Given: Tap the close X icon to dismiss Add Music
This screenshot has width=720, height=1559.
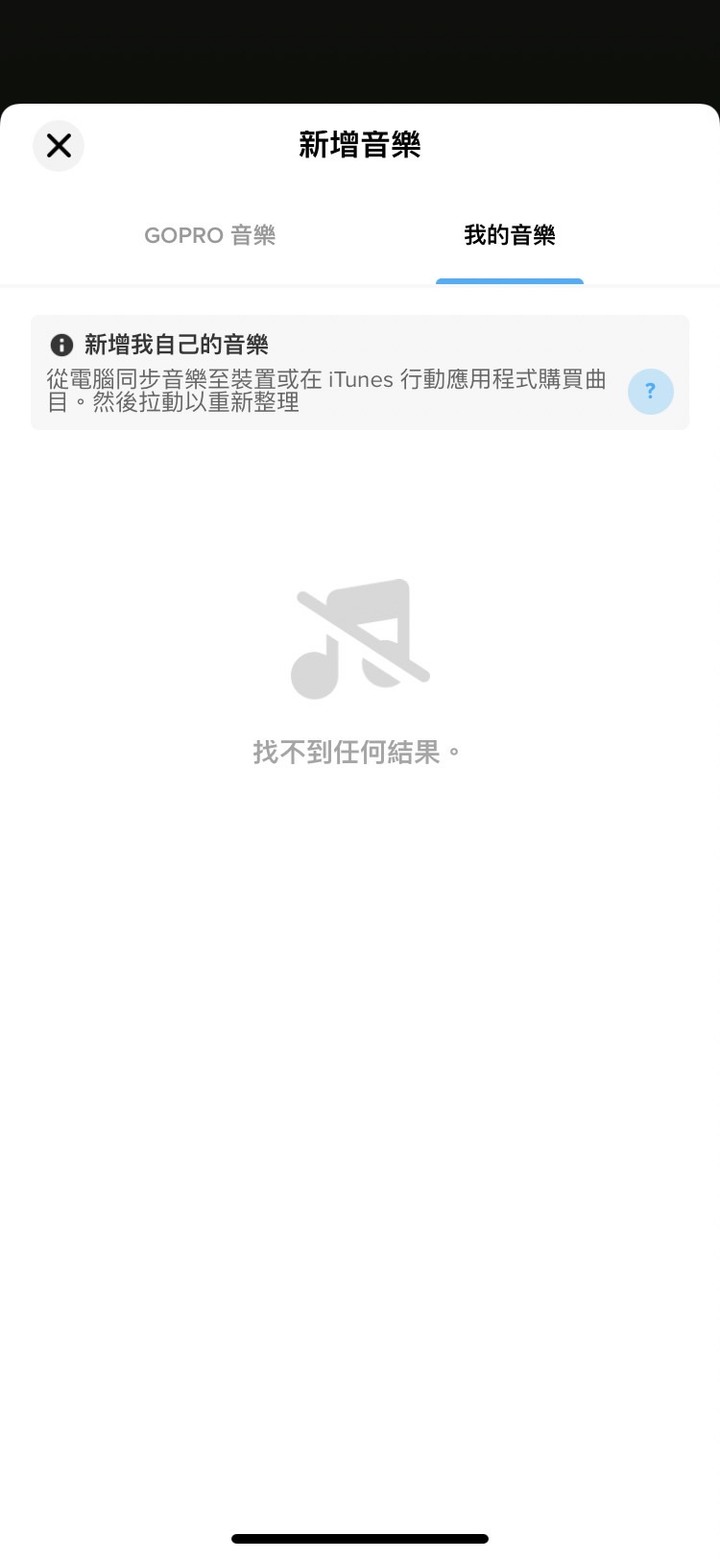Looking at the screenshot, I should (58, 146).
